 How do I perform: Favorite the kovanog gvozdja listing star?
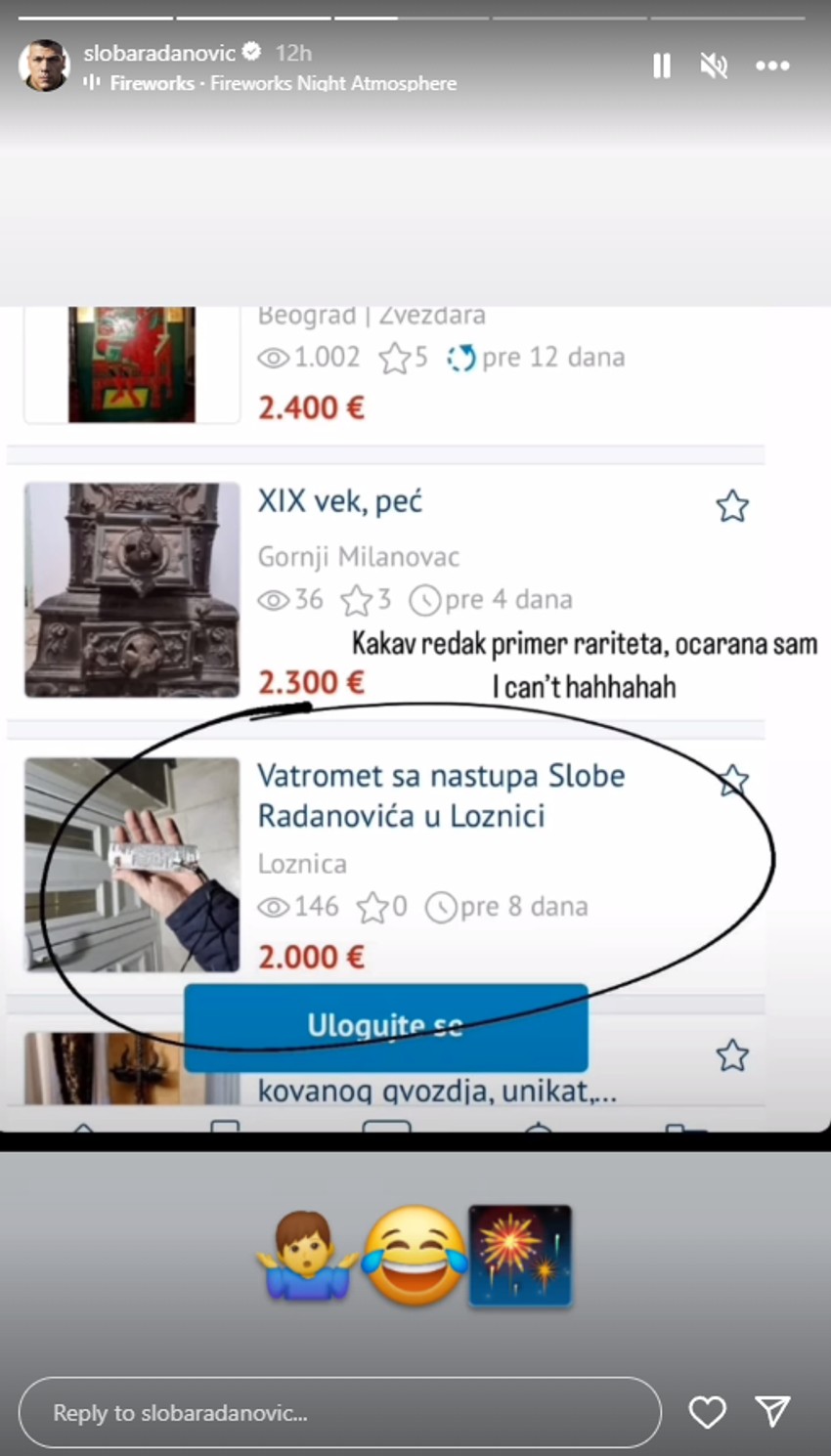point(732,1055)
